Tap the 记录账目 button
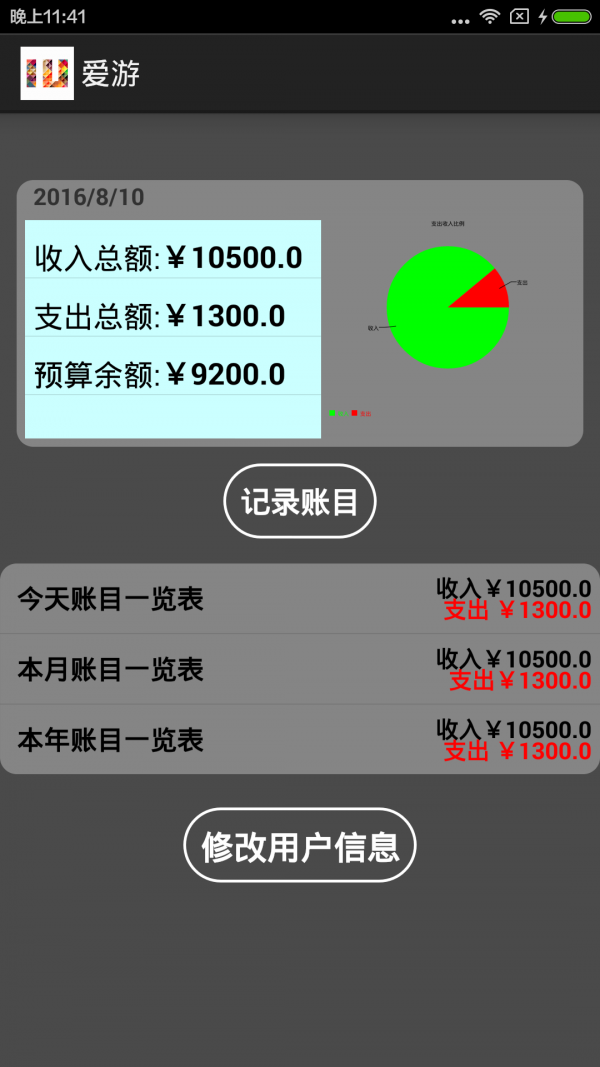This screenshot has width=600, height=1067. click(300, 501)
